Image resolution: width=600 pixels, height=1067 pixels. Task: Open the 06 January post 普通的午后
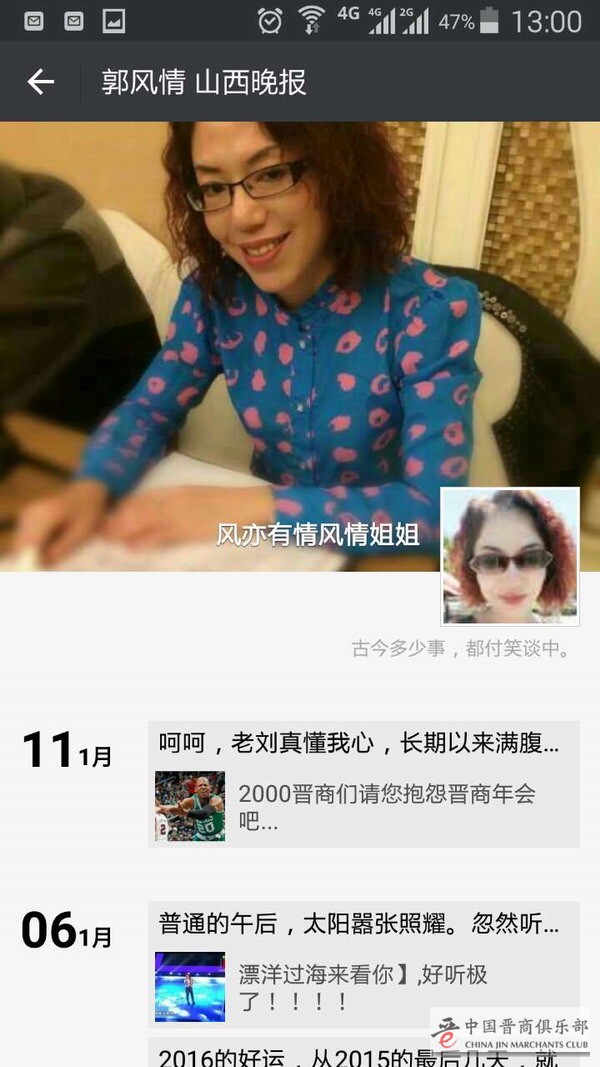360,924
